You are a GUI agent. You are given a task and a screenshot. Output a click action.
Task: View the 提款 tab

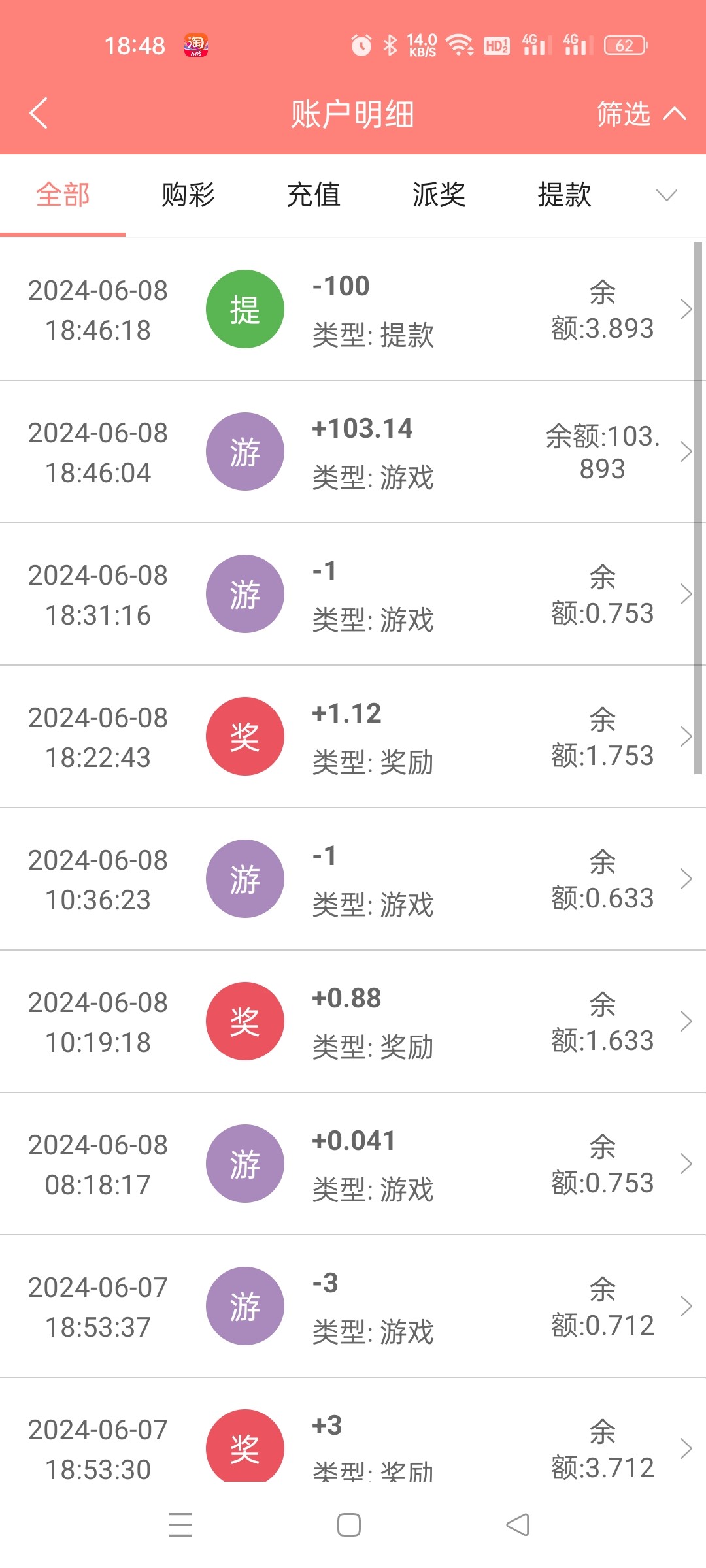565,195
